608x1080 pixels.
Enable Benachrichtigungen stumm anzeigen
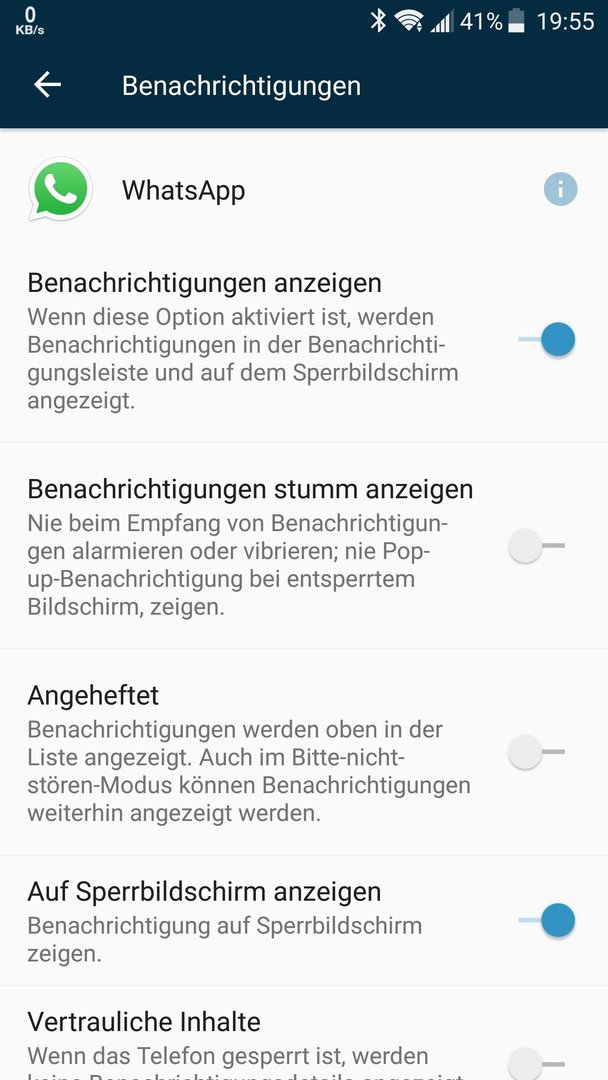(536, 546)
